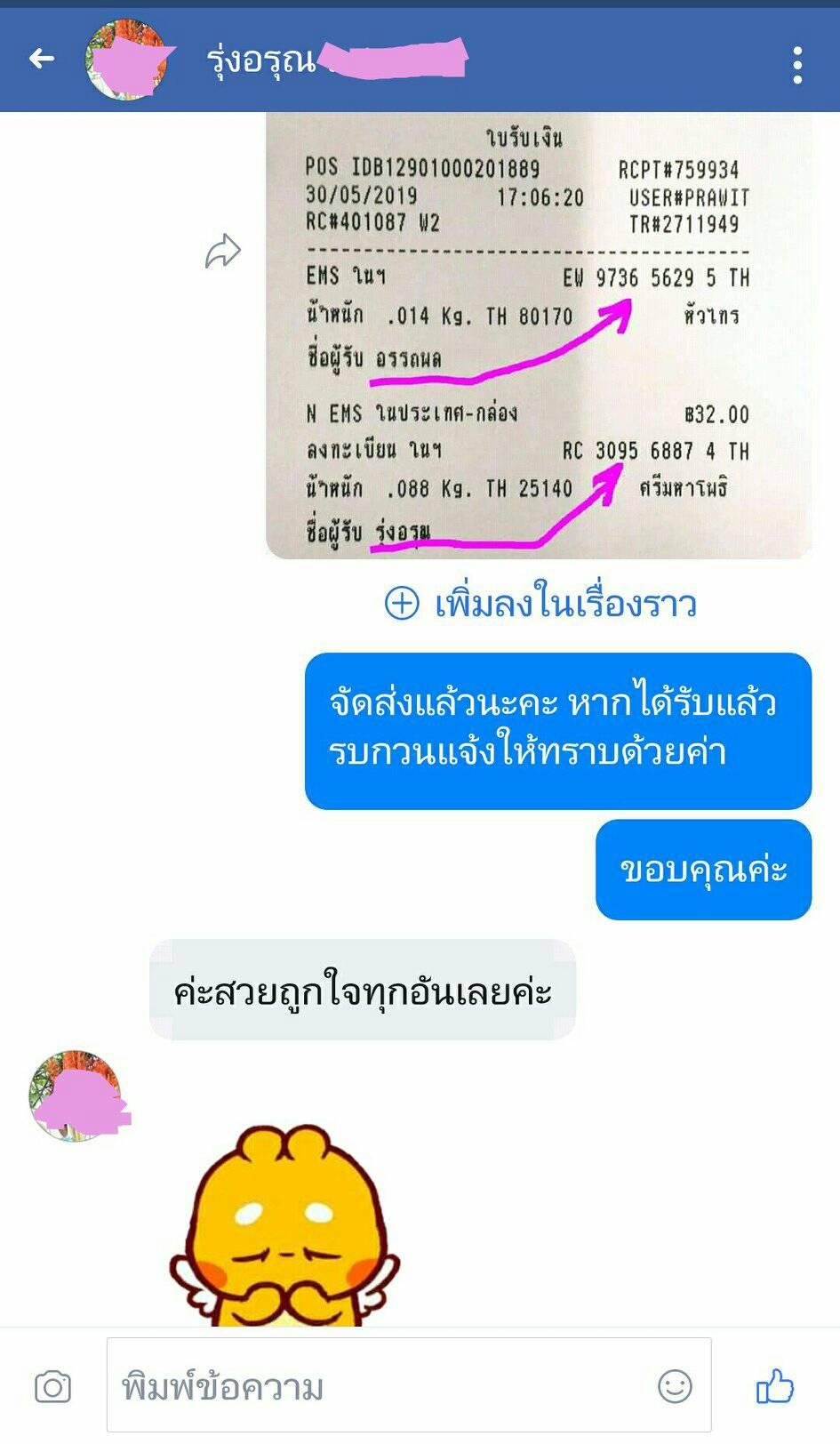Viewport: 840px width, 1444px height.
Task: Open the camera icon beside message box
Action: (52, 1386)
